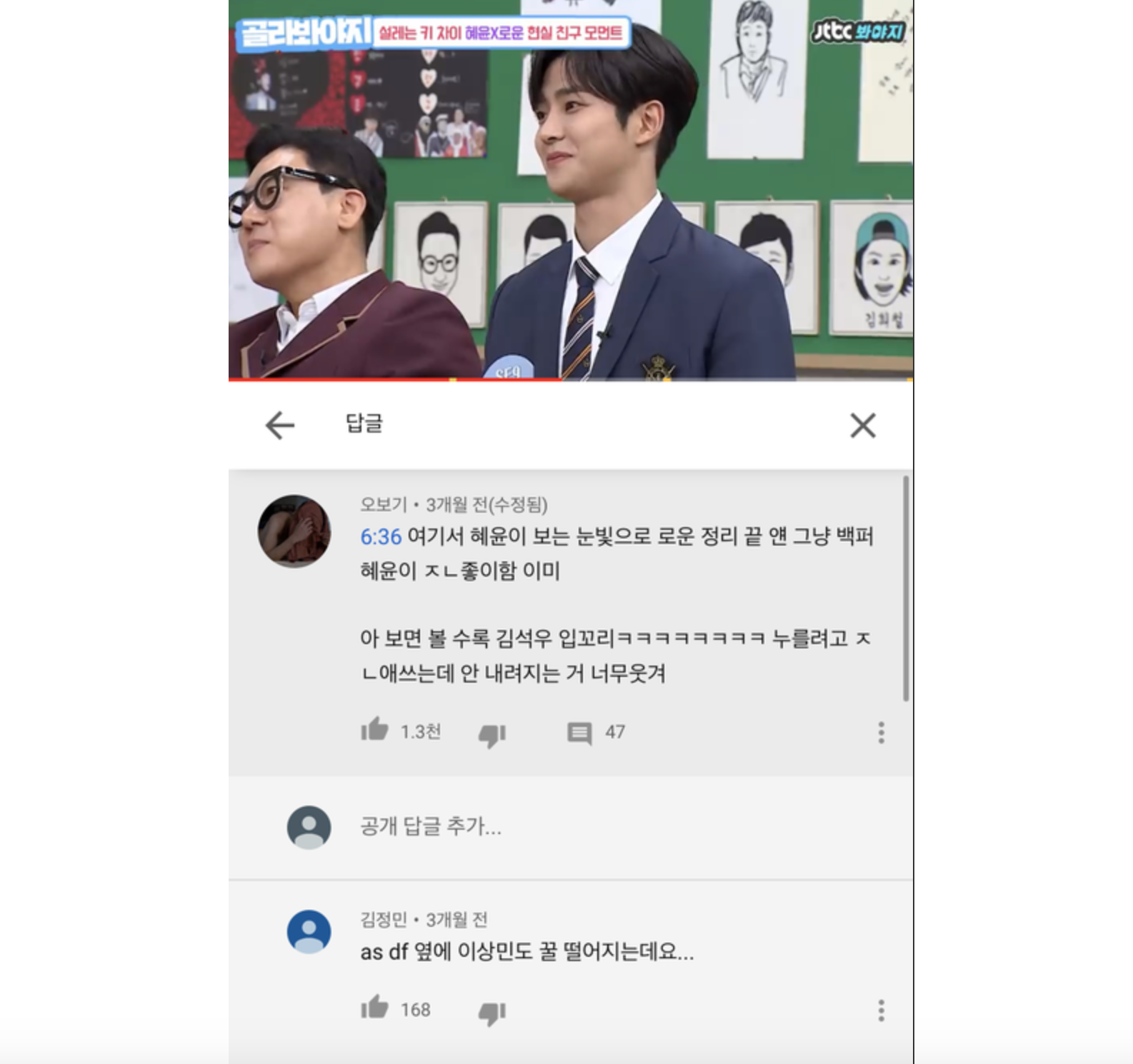The width and height of the screenshot is (1133, 1064).
Task: Dislike 오보기's comment
Action: click(x=492, y=734)
